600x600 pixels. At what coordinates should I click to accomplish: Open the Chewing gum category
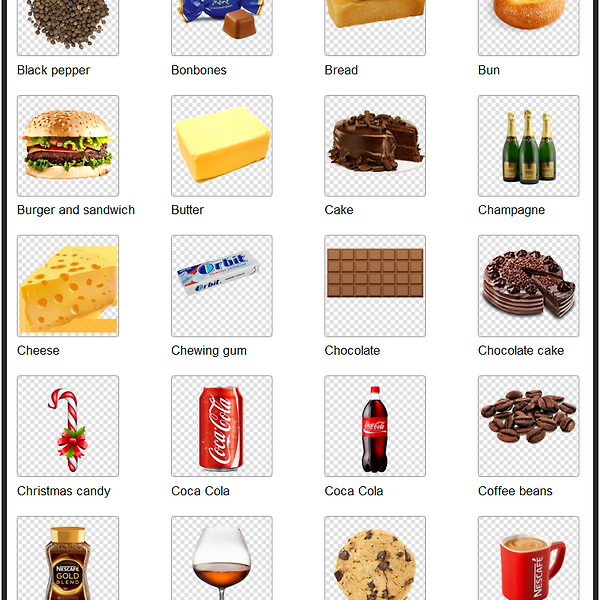[221, 286]
